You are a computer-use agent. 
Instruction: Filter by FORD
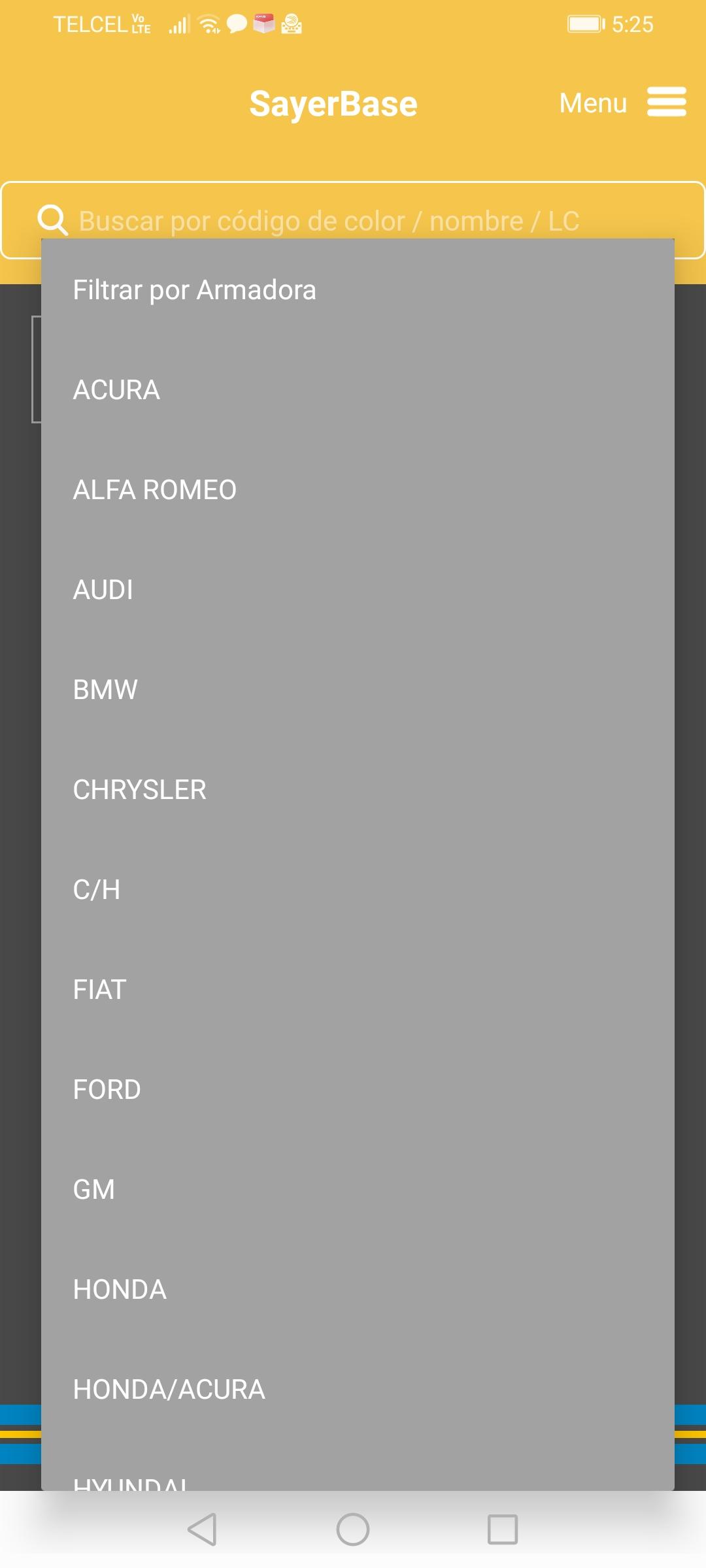[x=358, y=1090]
